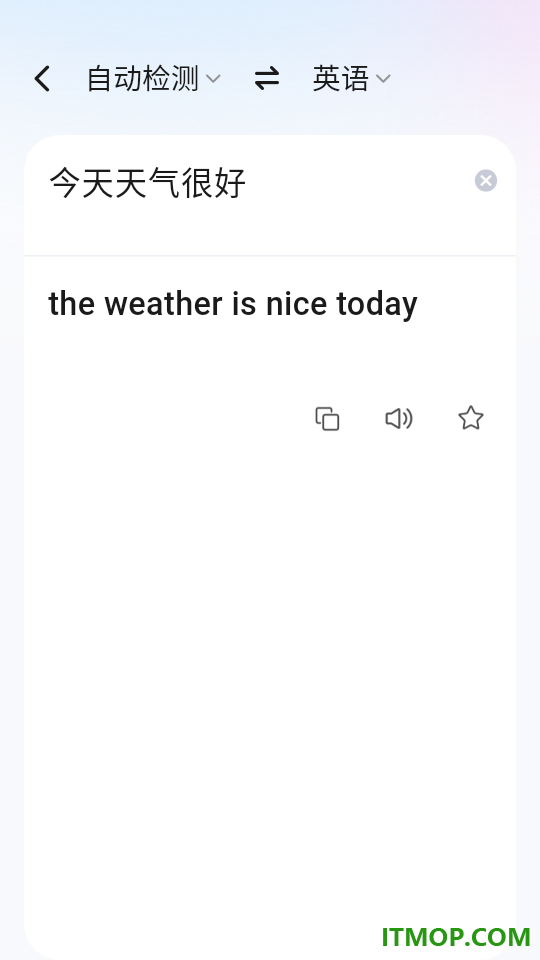Copy the translated text
Viewport: 540px width, 960px height.
[x=328, y=419]
